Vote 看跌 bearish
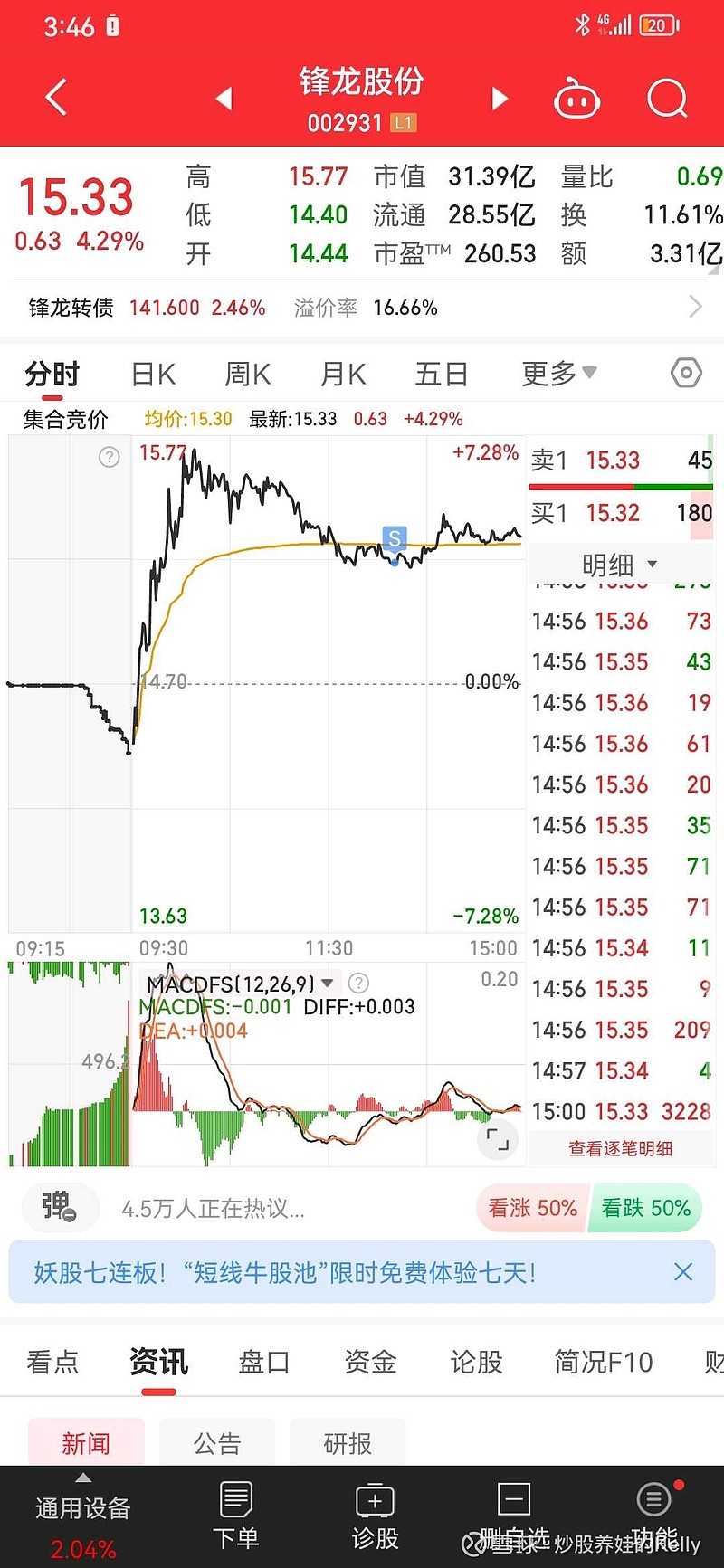The width and height of the screenshot is (724, 1568). pyautogui.click(x=645, y=1208)
